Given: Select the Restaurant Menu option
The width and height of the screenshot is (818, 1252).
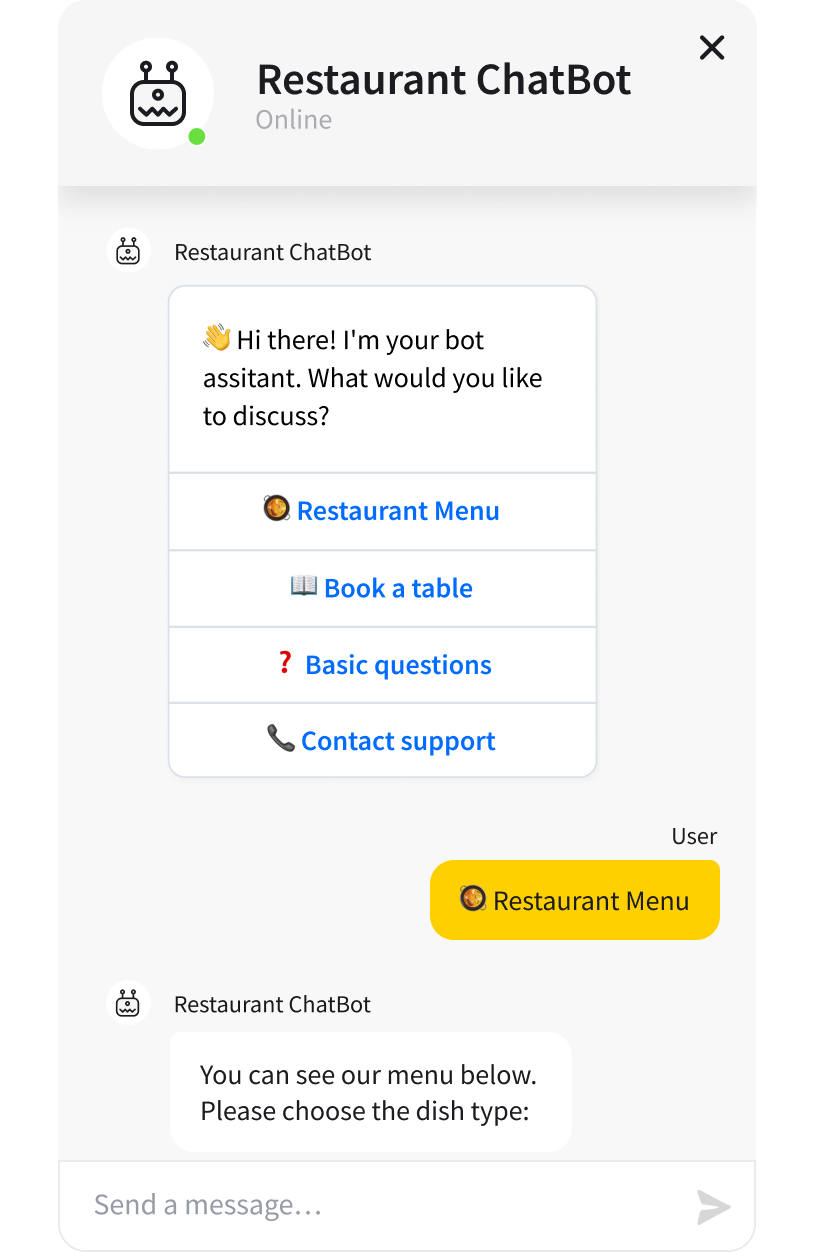Looking at the screenshot, I should point(383,510).
